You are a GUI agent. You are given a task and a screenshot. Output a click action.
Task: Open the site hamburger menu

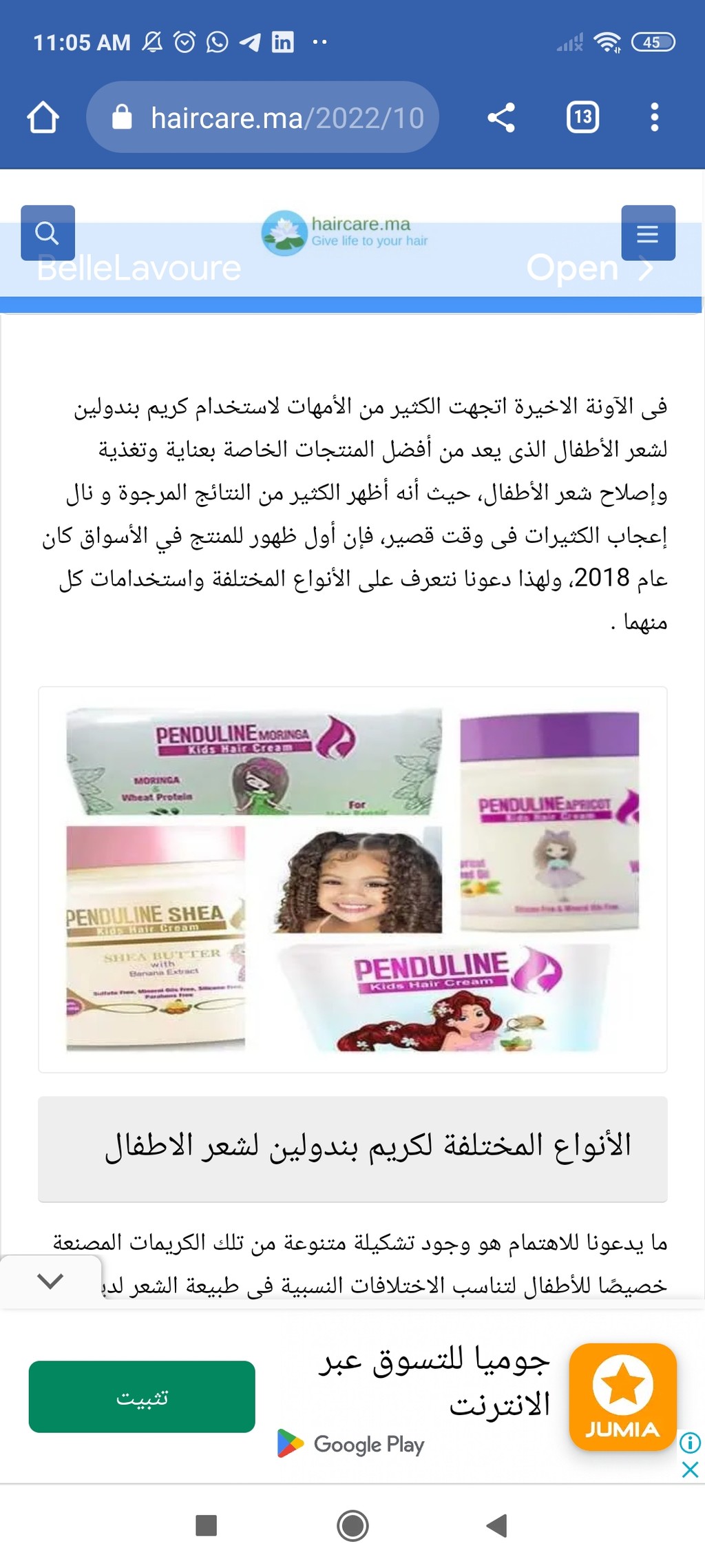[x=648, y=233]
